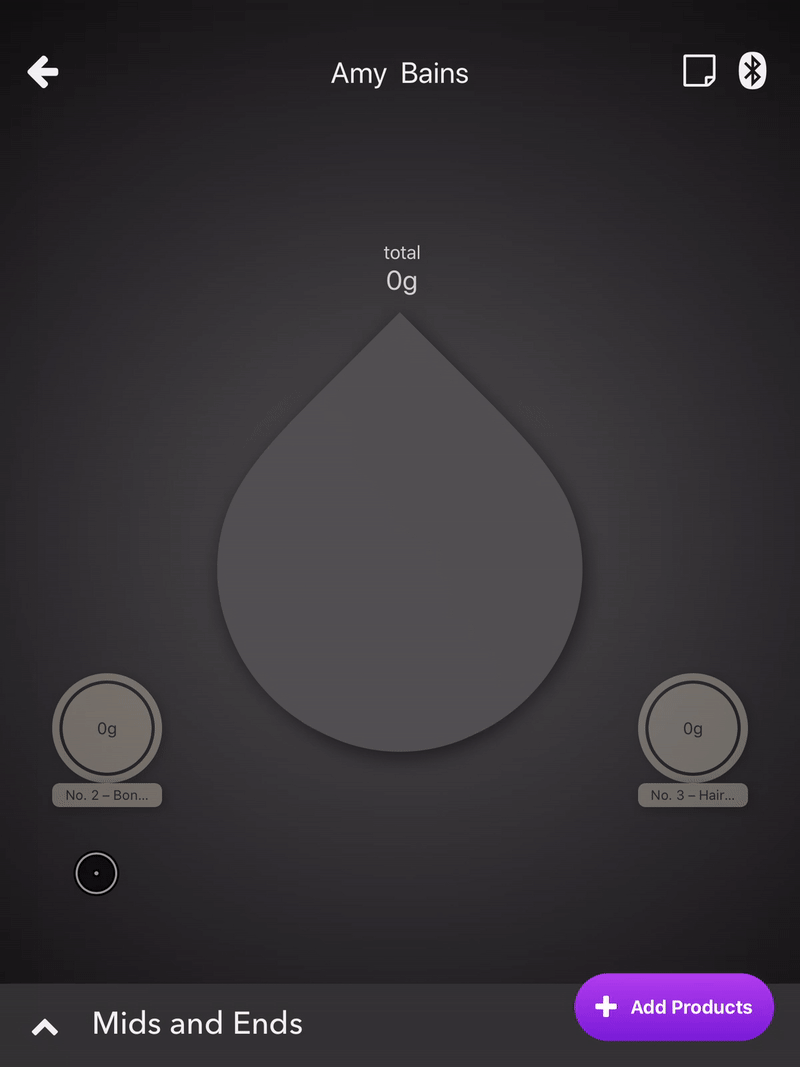Expand the Mids and Ends panel
Image resolution: width=800 pixels, height=1067 pixels.
pos(45,1026)
